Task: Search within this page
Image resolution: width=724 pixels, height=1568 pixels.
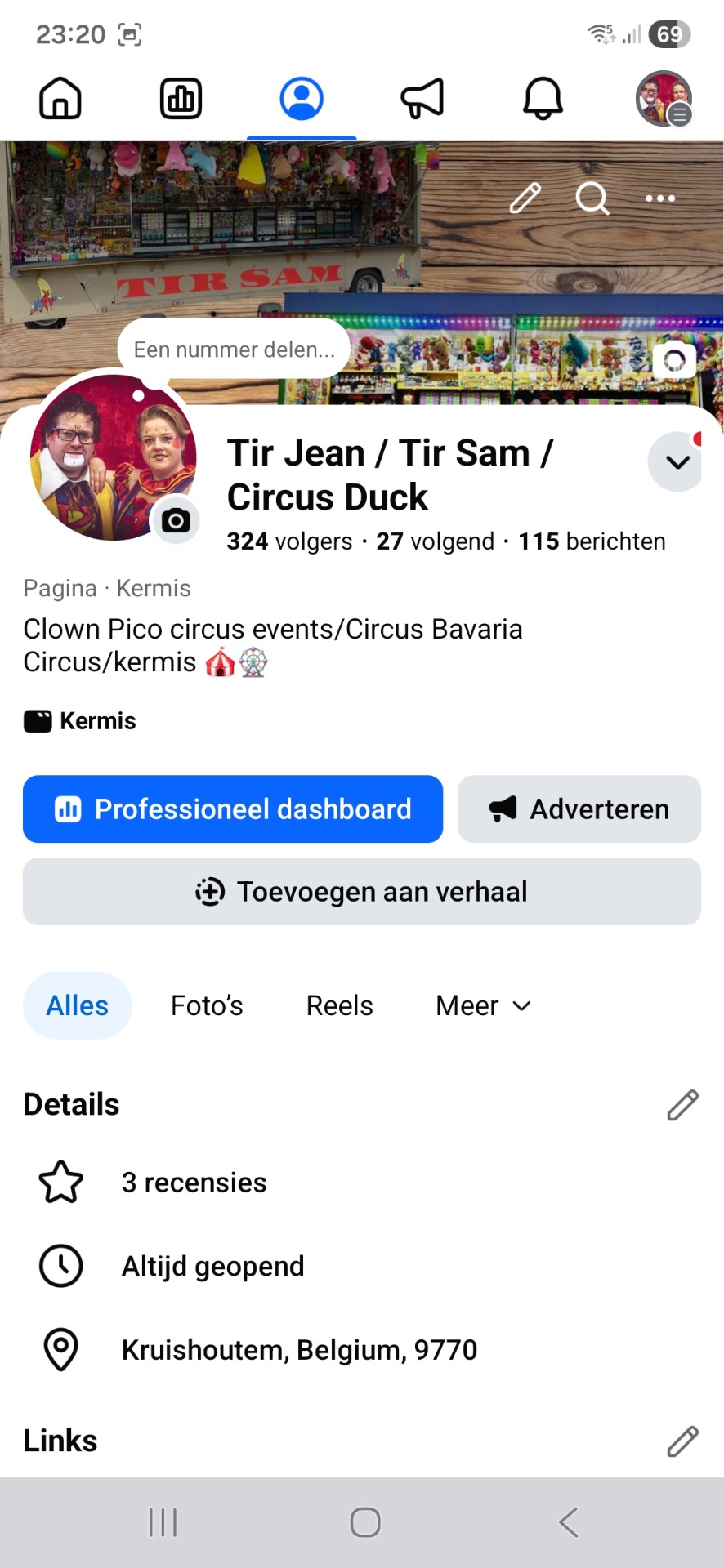Action: [x=592, y=198]
